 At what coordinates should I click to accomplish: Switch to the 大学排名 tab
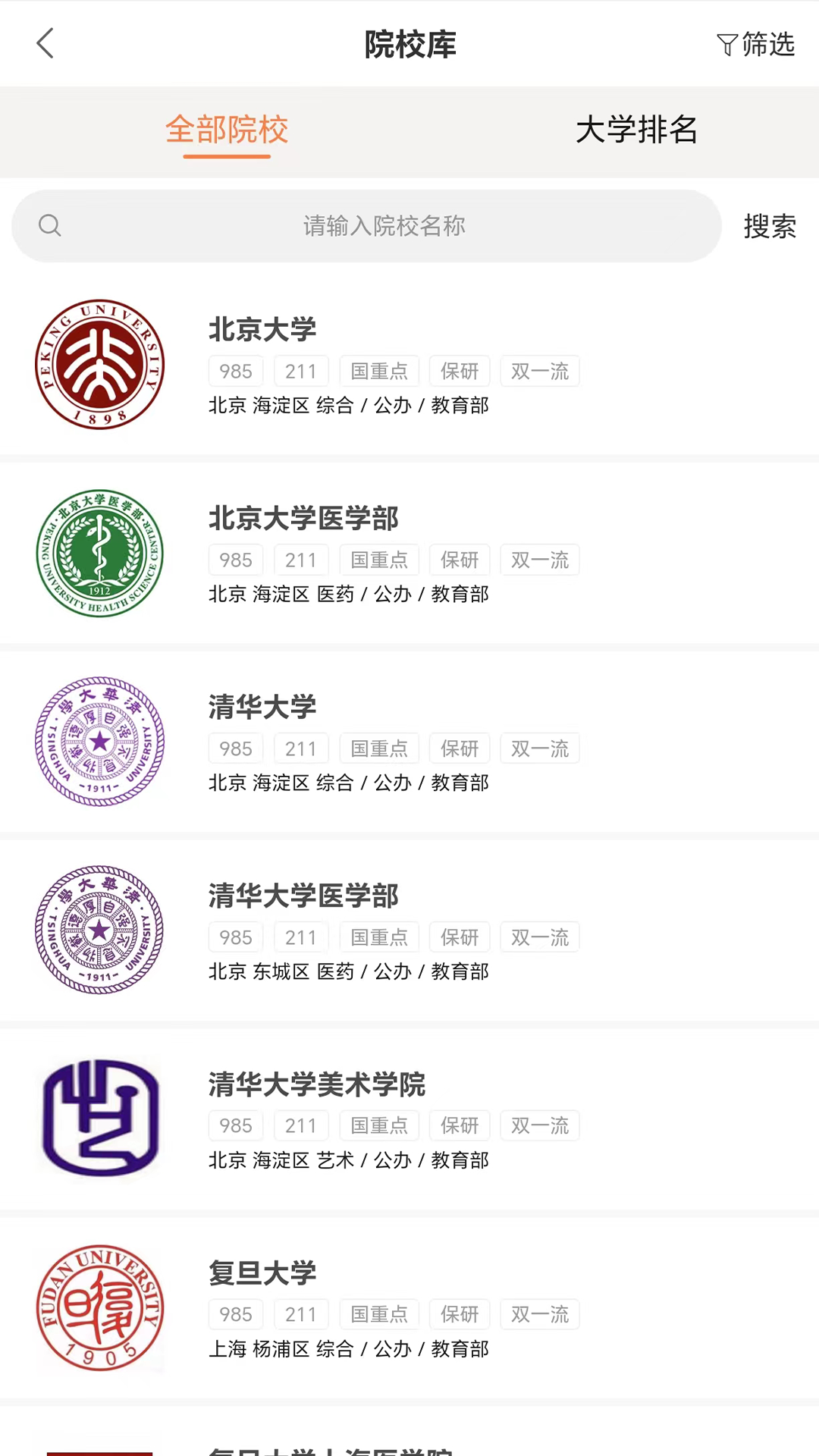tap(637, 130)
